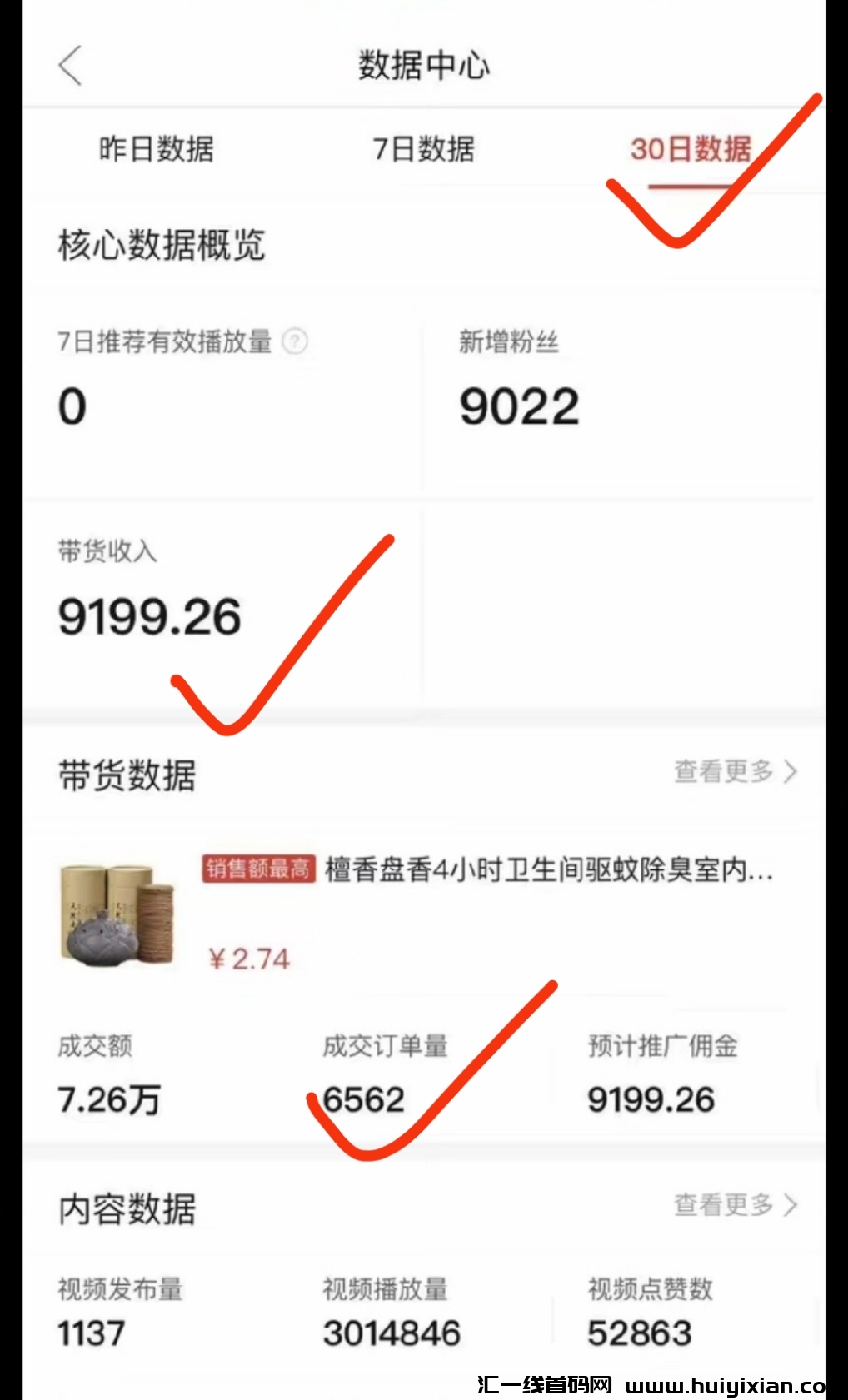Expand 查看更多 chevron beside 内容数据
The height and width of the screenshot is (1400, 848).
790,1205
